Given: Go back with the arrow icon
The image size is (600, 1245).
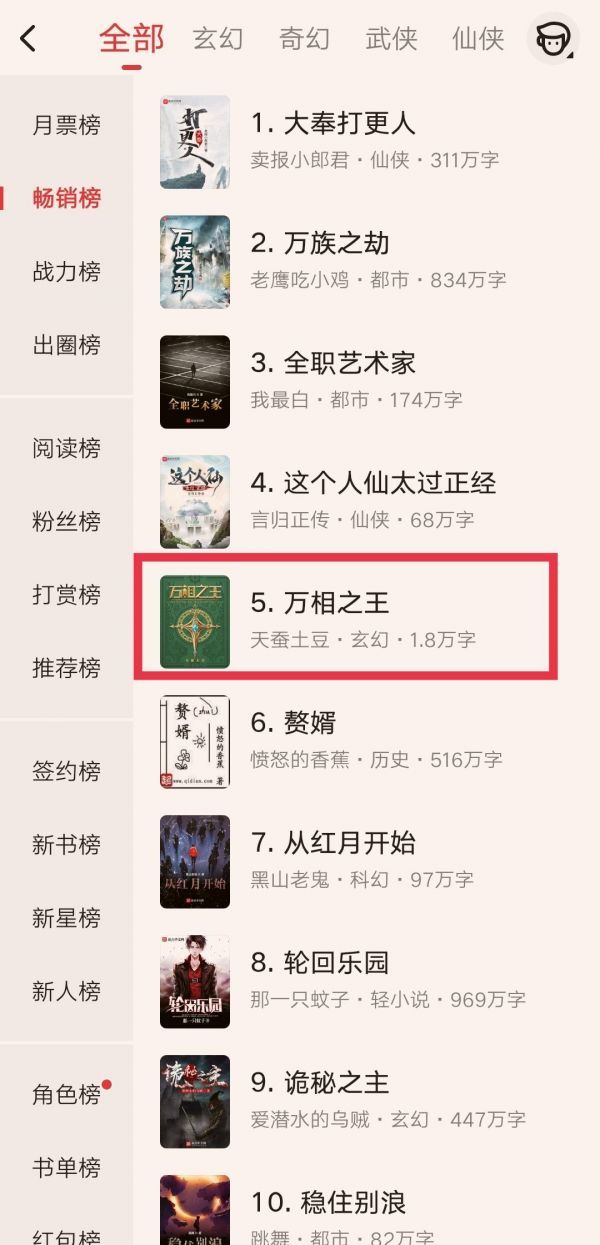Looking at the screenshot, I should [28, 39].
